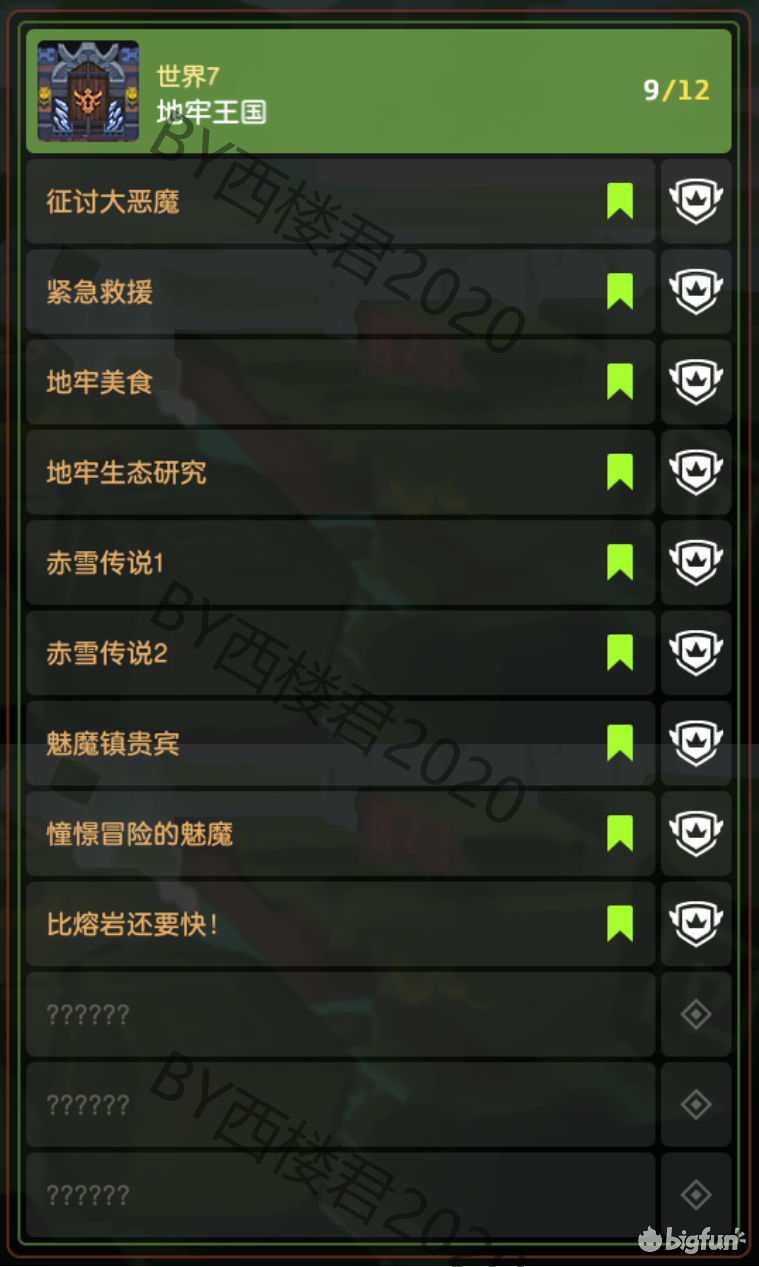Collapse the 世界7 地牢王国 header
The image size is (759, 1267).
tap(378, 91)
